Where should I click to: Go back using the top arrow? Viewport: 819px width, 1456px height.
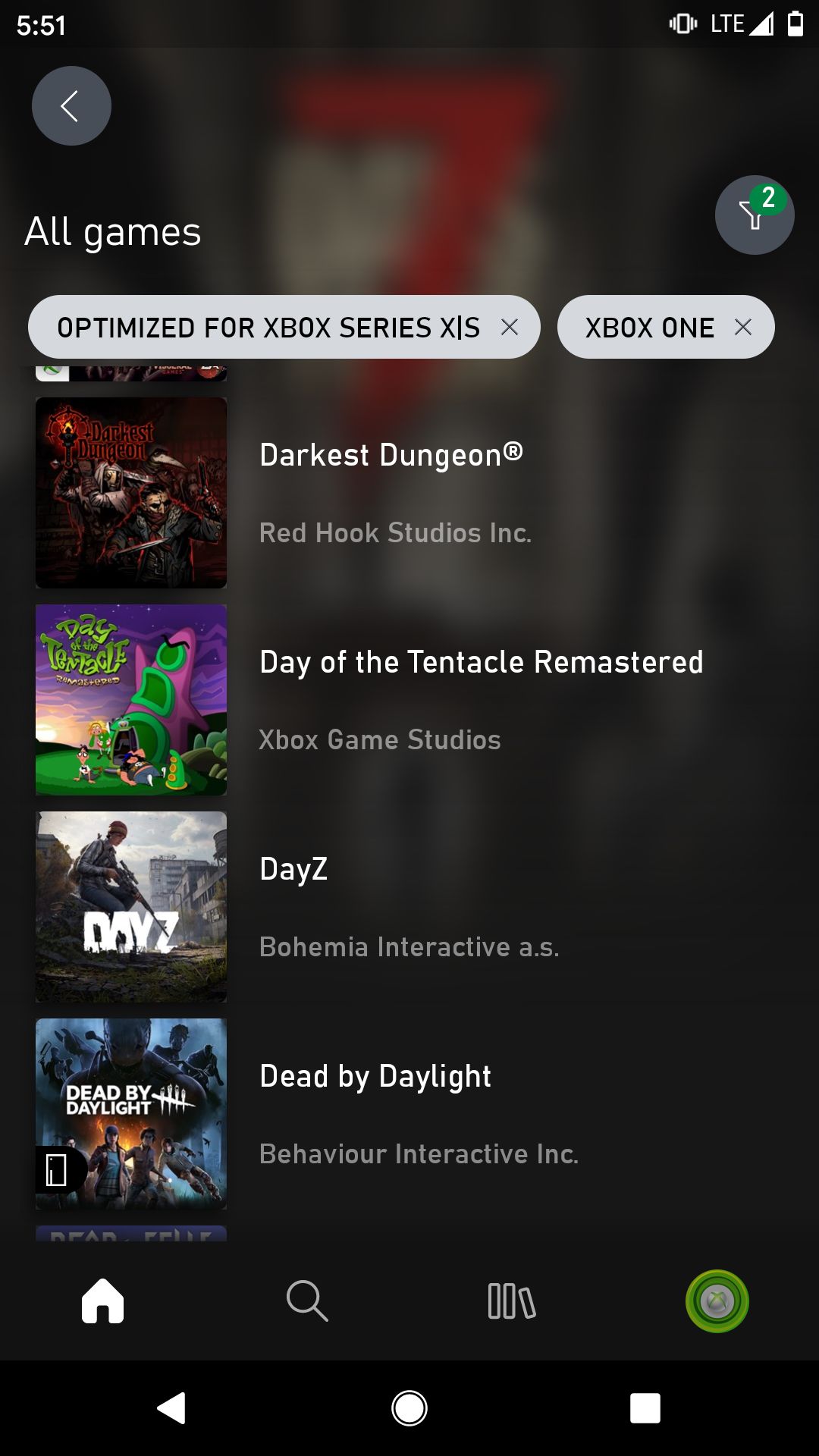point(71,105)
